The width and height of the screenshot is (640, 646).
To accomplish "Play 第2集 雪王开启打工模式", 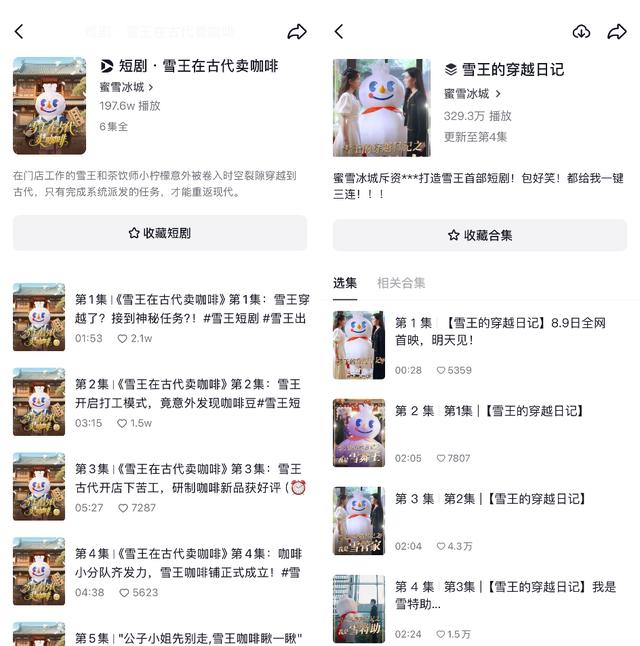I will 192,393.
